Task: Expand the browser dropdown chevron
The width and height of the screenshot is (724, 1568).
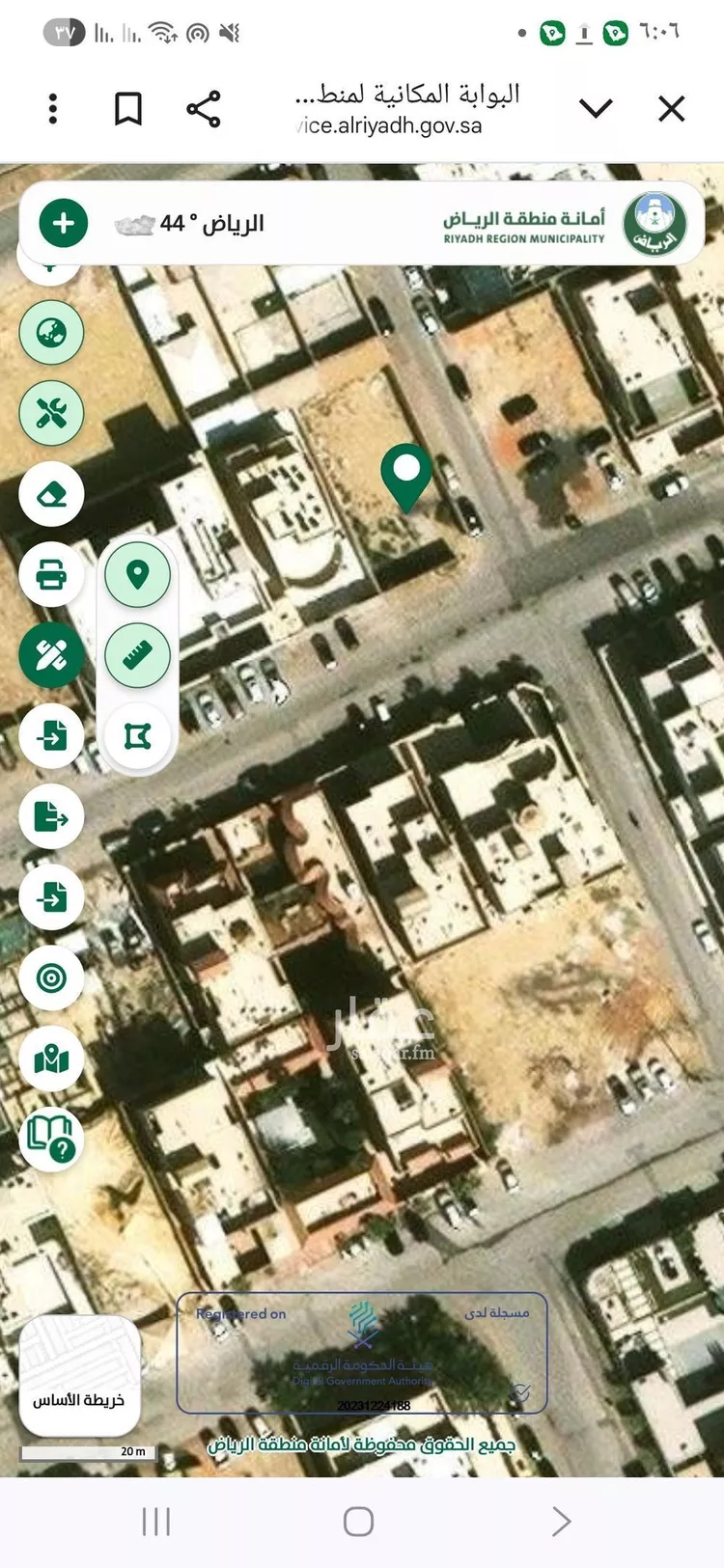Action: click(596, 108)
